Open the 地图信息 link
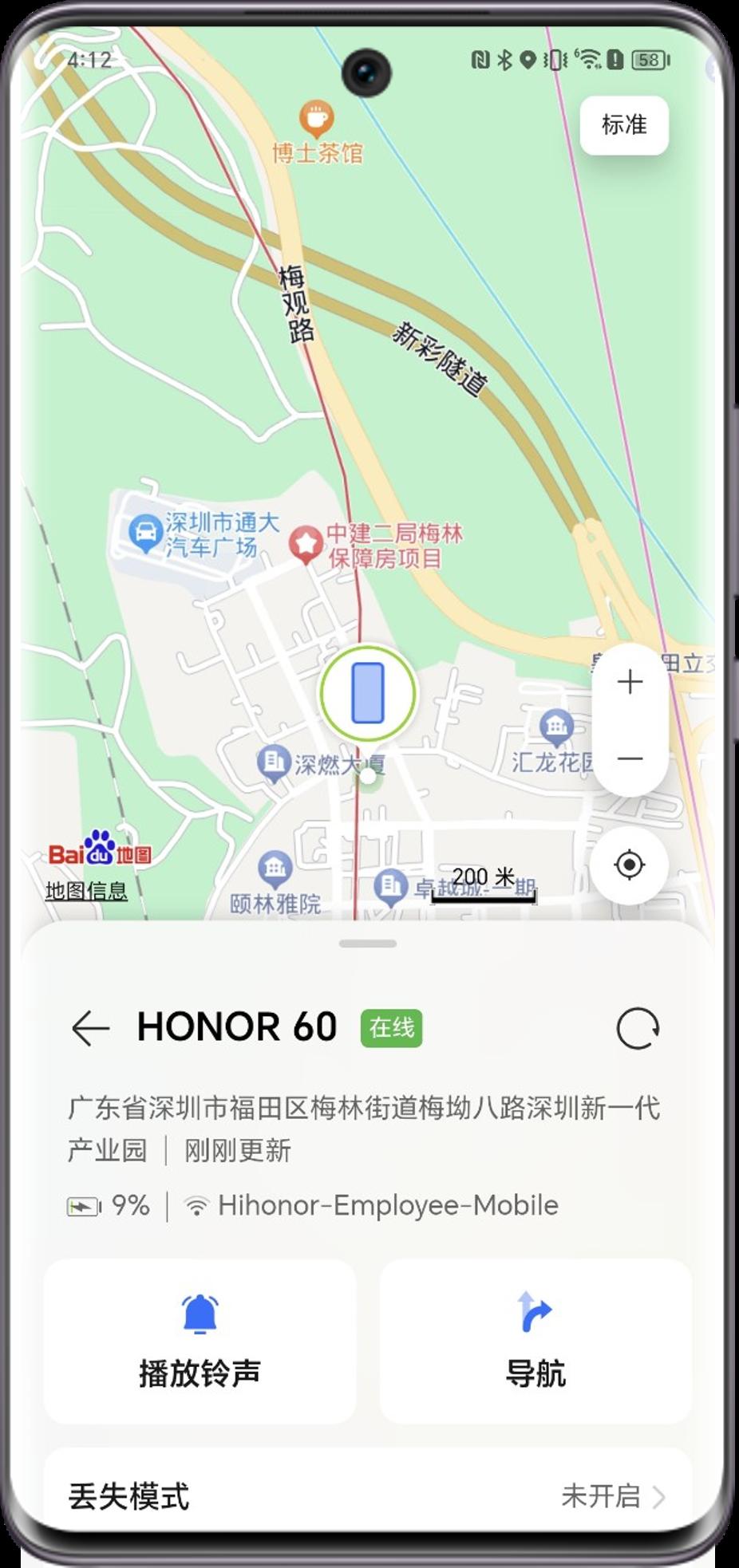Screen dimensions: 739x1568 coord(86,891)
